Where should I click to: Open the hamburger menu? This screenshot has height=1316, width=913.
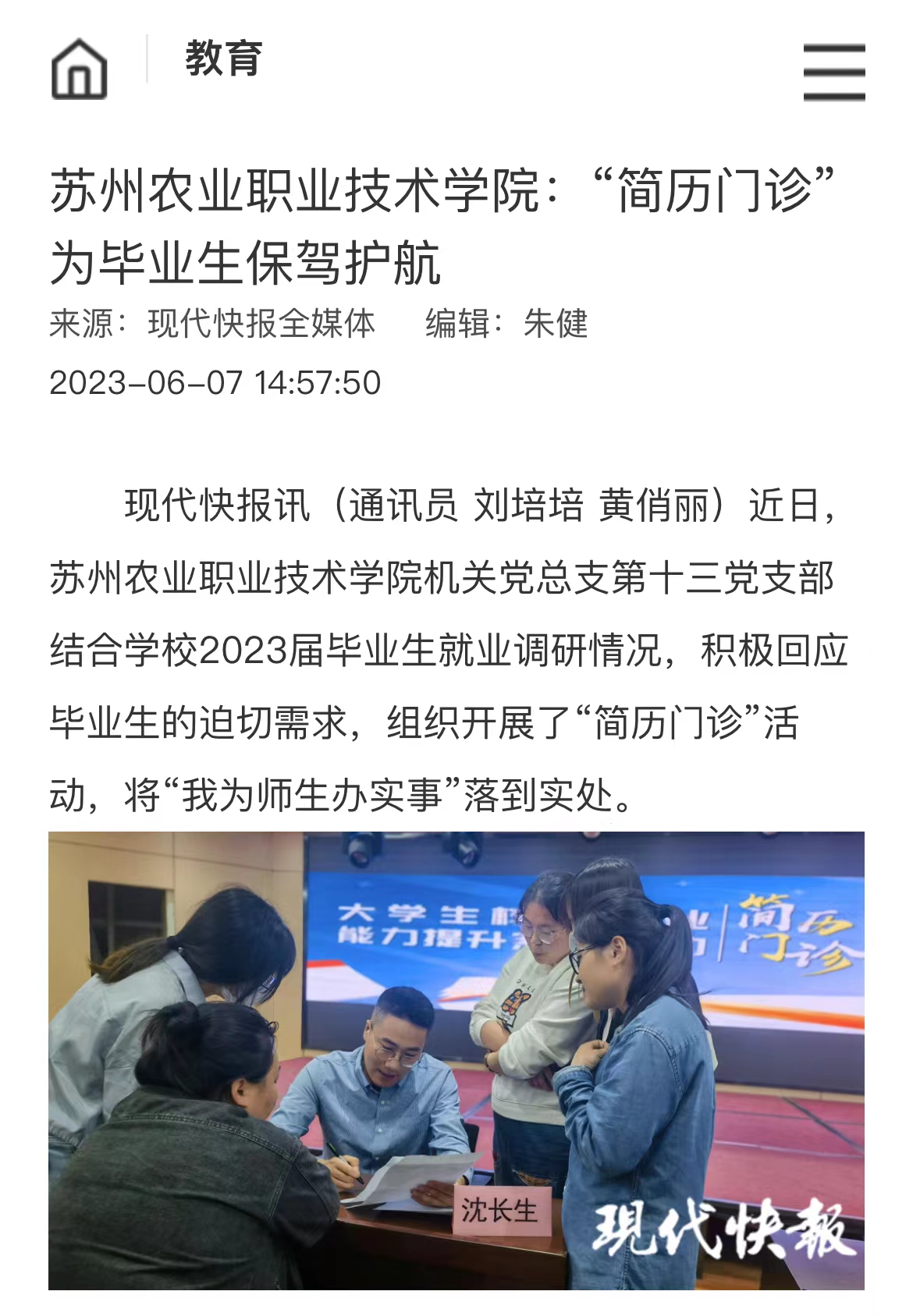[x=833, y=72]
